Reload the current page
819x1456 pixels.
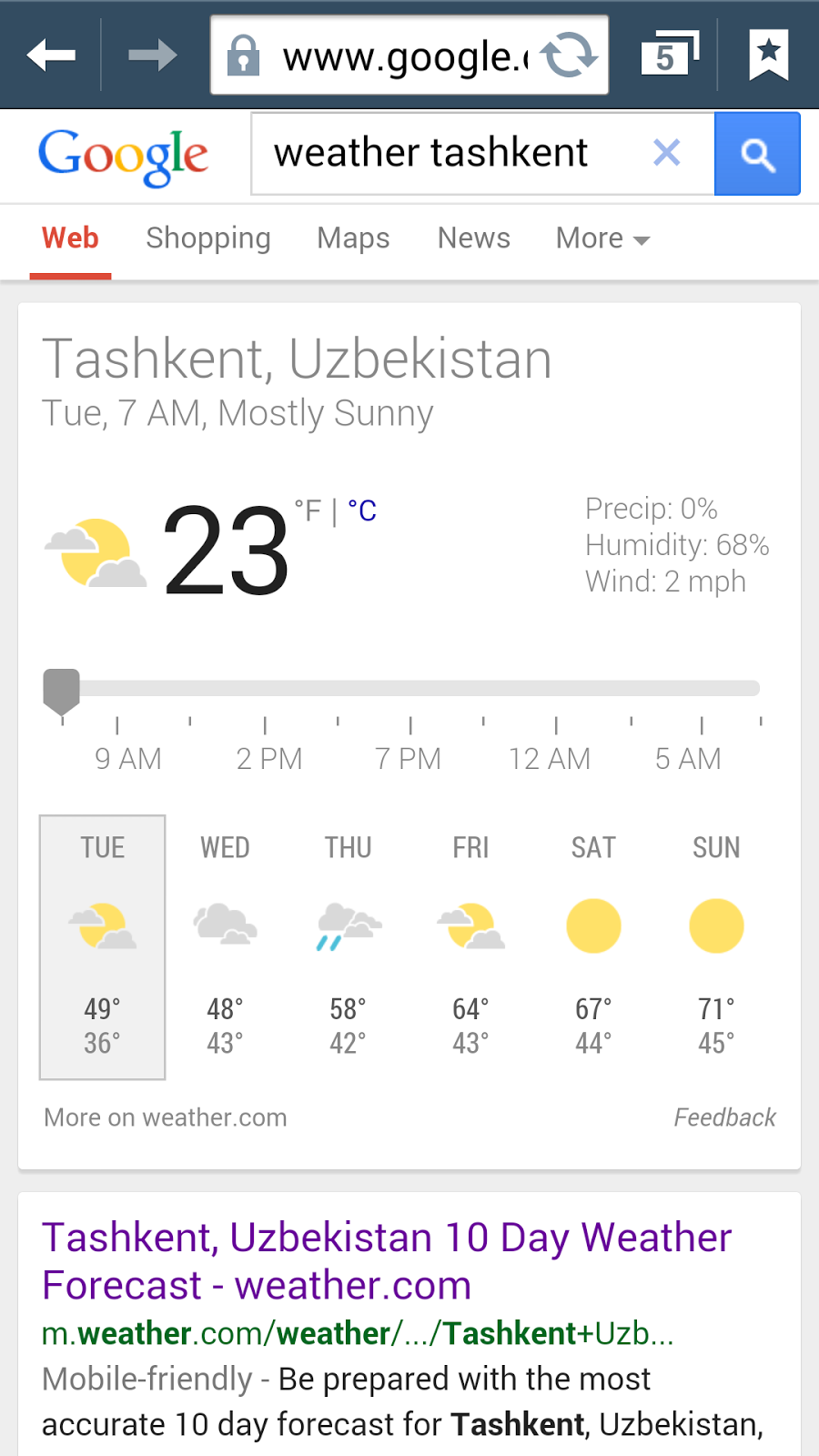(x=571, y=56)
